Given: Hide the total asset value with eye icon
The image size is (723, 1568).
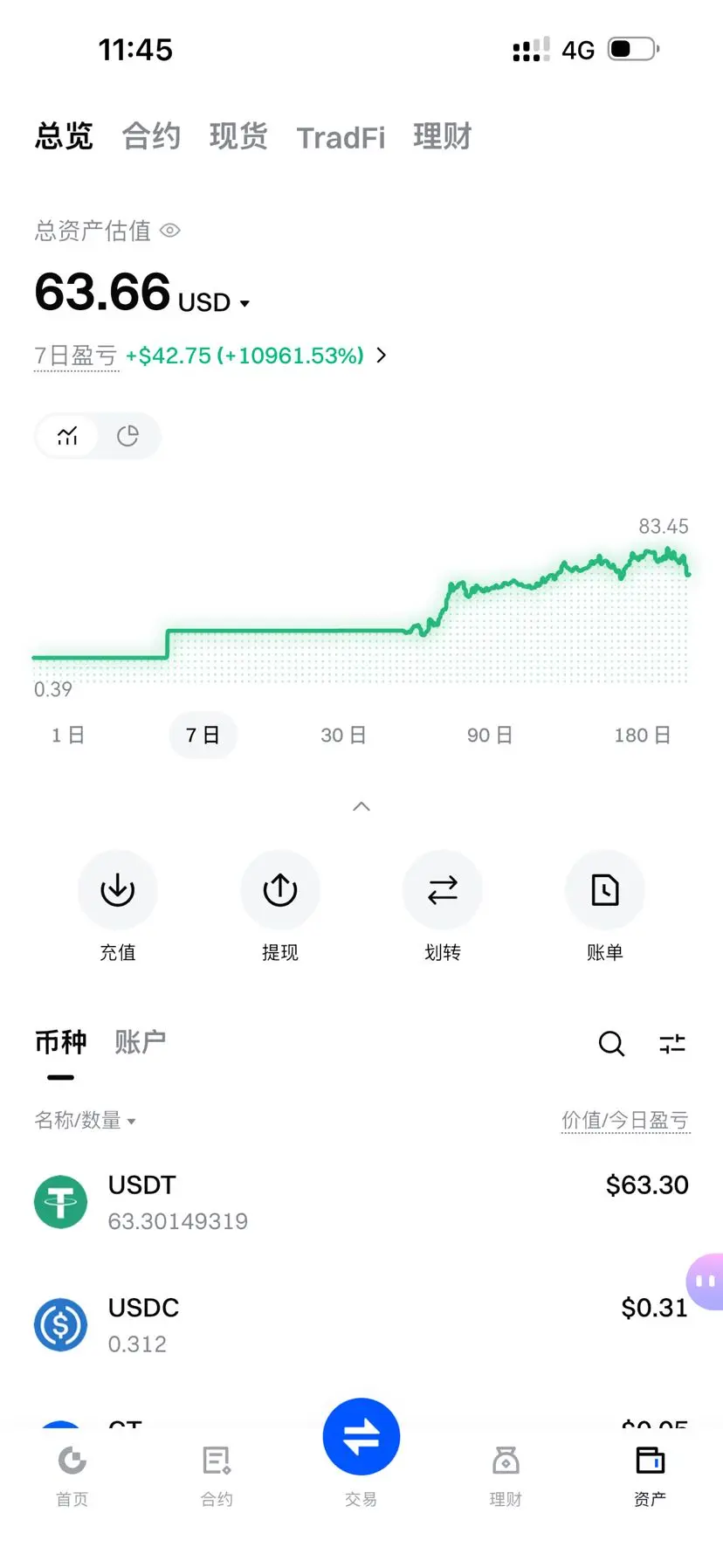Looking at the screenshot, I should tap(170, 231).
